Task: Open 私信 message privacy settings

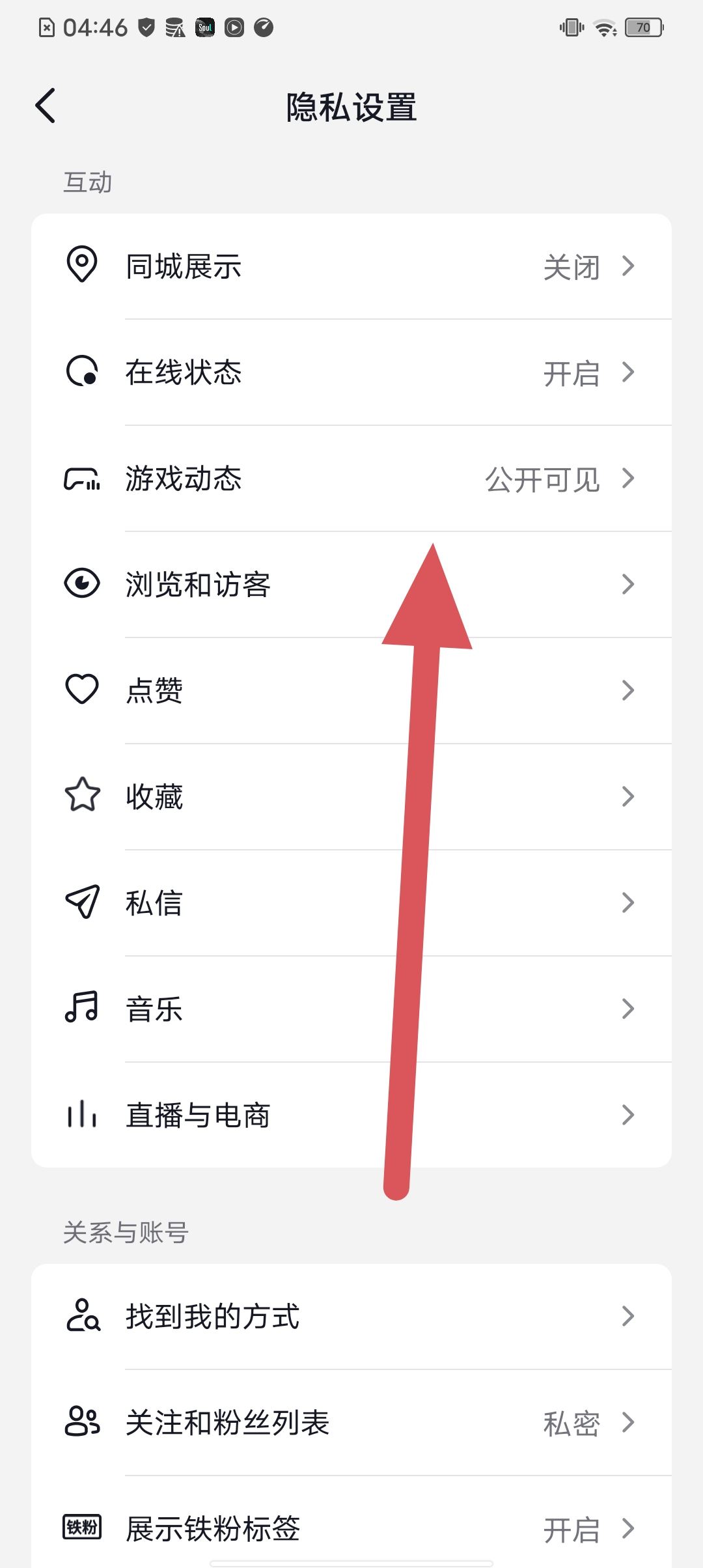Action: coord(351,903)
